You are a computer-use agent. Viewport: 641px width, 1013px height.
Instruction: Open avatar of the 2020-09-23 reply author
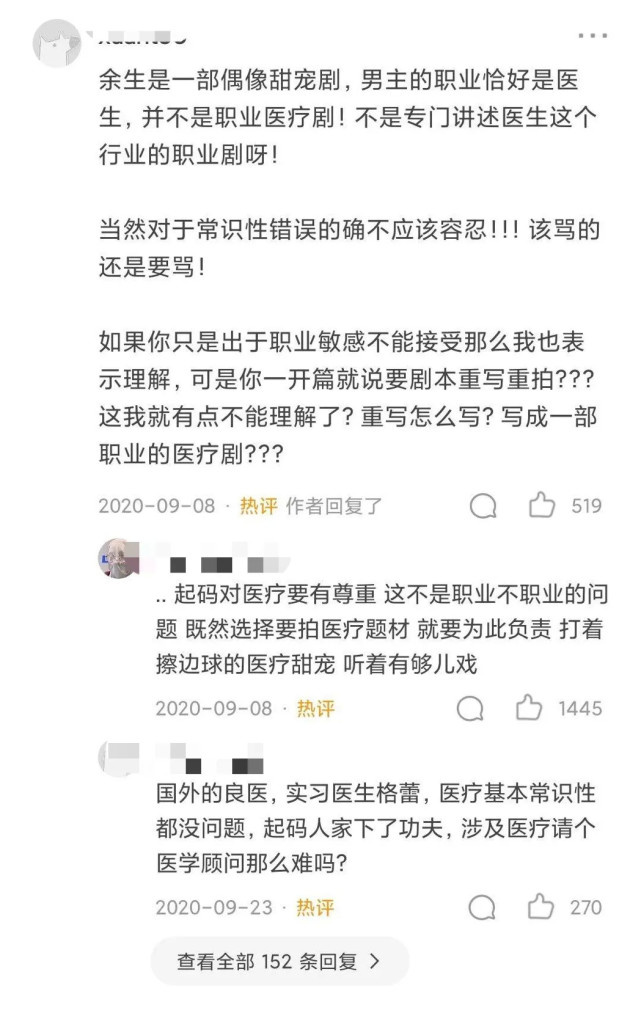(x=118, y=757)
